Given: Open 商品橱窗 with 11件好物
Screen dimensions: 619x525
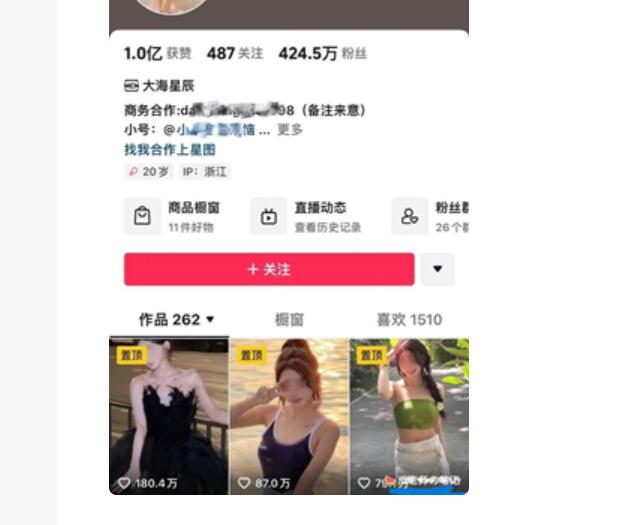Looking at the screenshot, I should coord(173,216).
